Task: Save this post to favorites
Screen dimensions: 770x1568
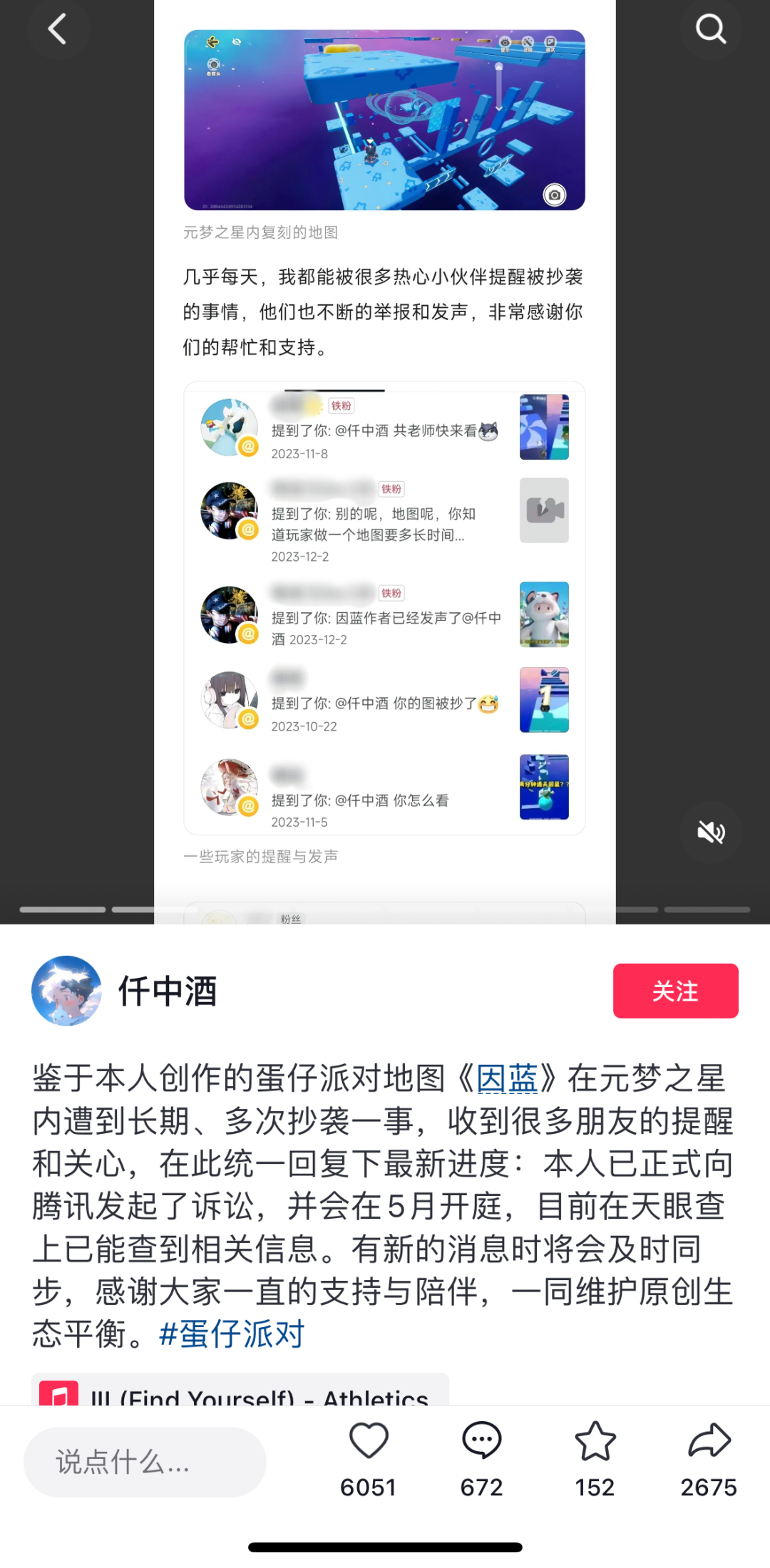Action: pos(595,1441)
